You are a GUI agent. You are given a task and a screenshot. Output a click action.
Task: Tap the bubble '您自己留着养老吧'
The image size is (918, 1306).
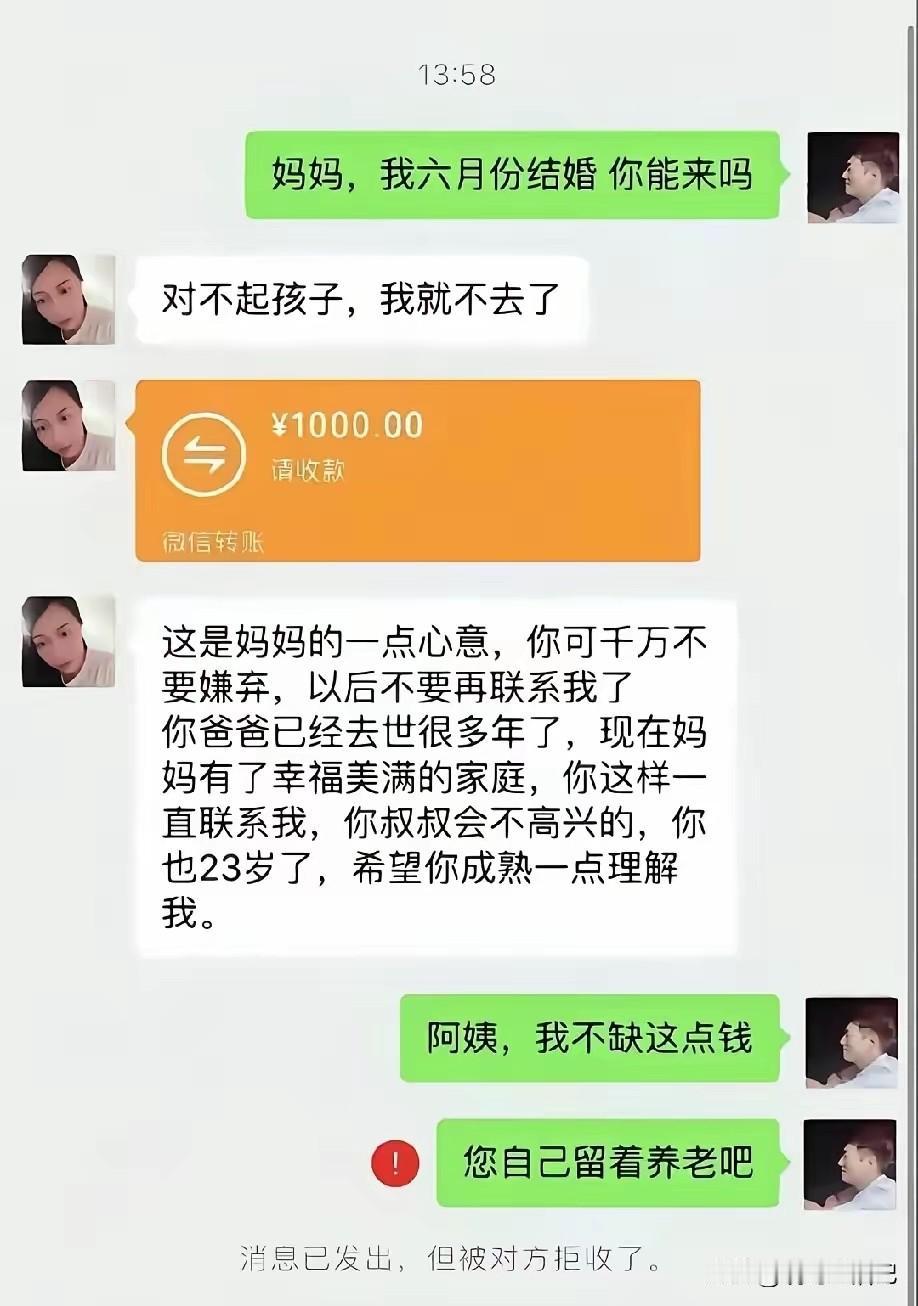tap(610, 1164)
